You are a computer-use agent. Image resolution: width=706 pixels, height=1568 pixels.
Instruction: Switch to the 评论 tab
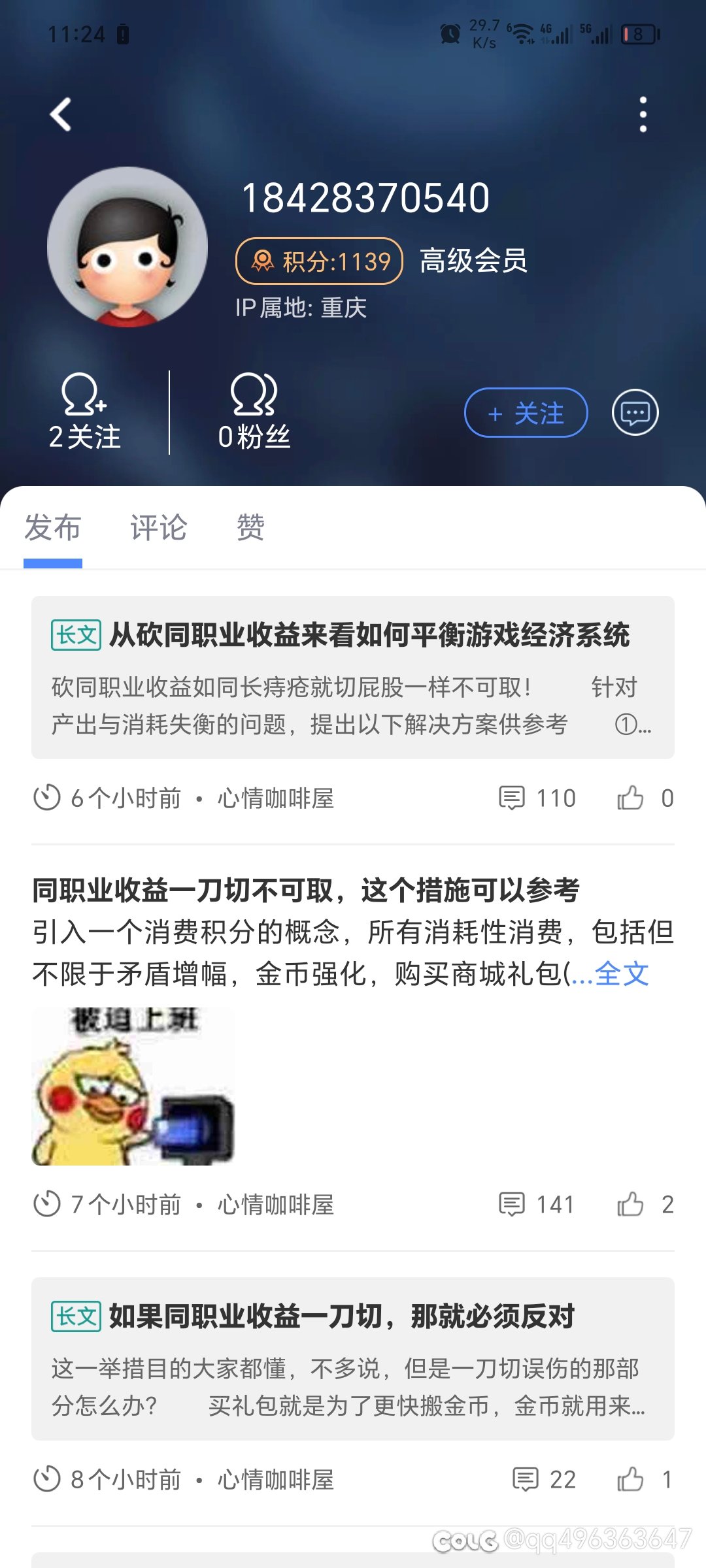(158, 528)
